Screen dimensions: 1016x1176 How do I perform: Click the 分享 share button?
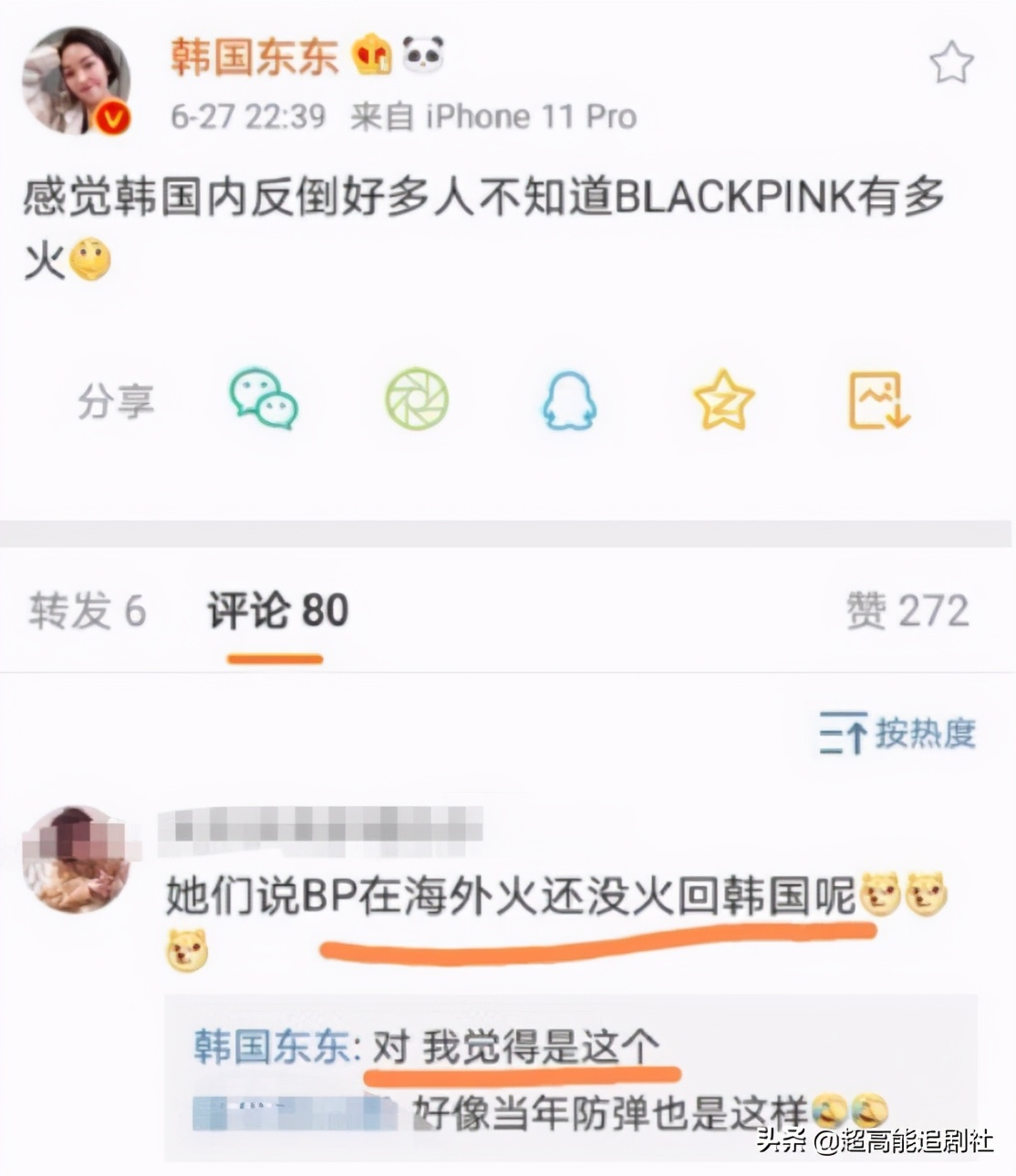click(114, 401)
